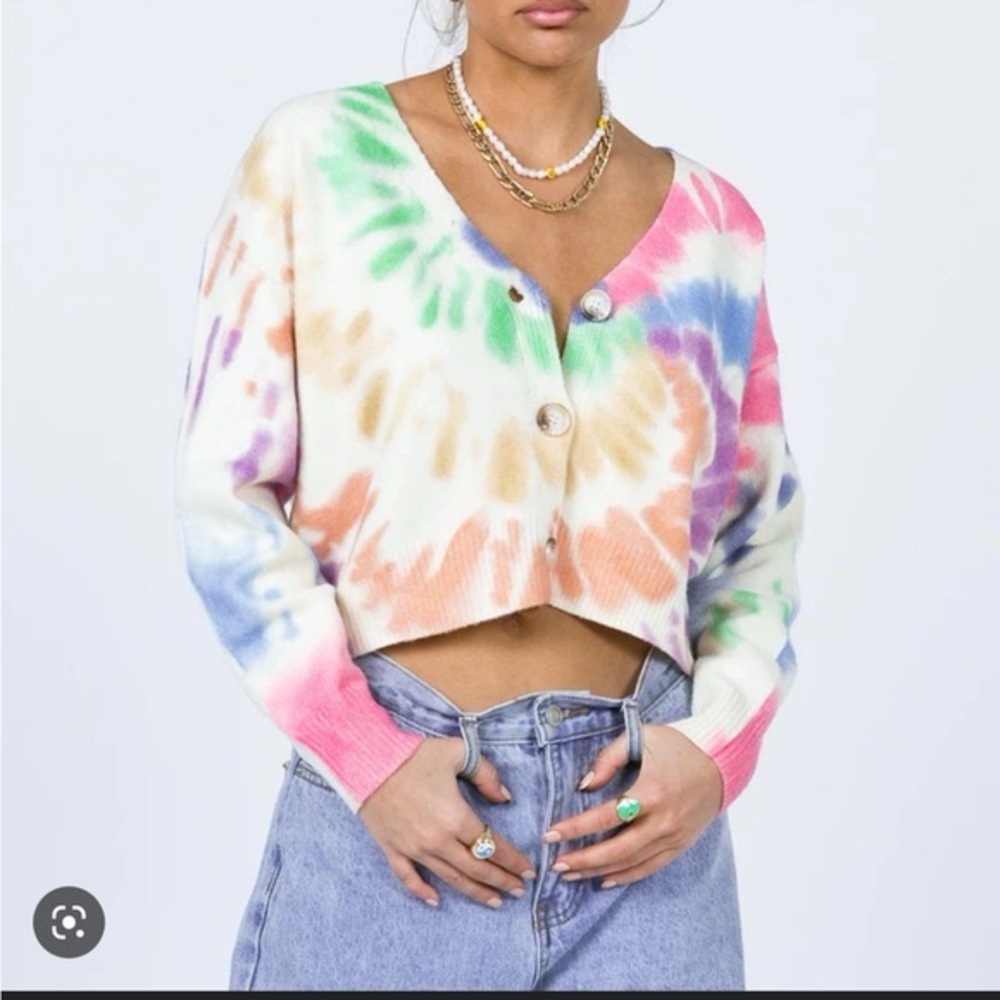Search this image with Google Lens
The height and width of the screenshot is (1000, 1000).
[69, 921]
